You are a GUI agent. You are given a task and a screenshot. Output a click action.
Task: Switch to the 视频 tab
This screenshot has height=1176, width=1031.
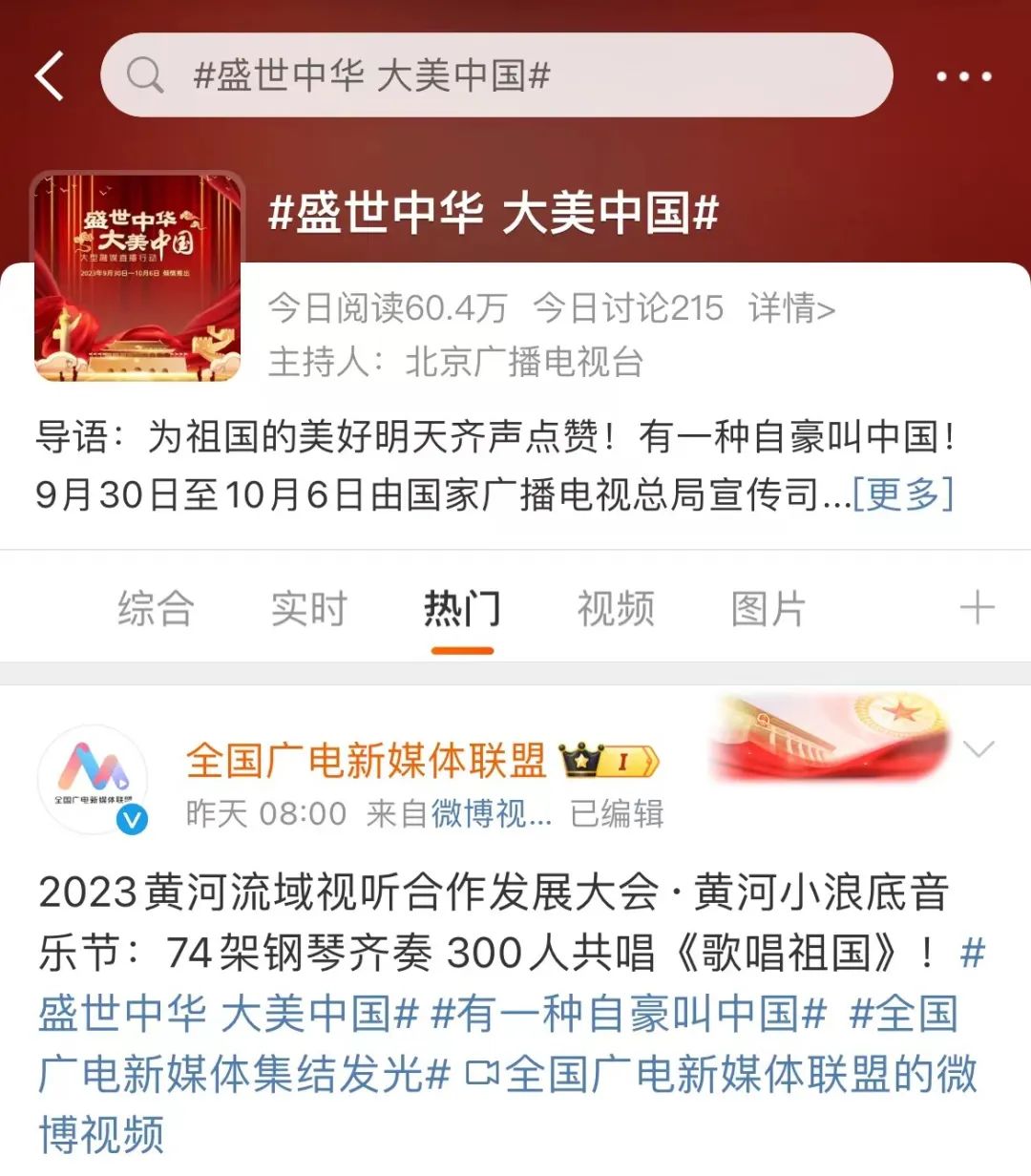tap(613, 609)
